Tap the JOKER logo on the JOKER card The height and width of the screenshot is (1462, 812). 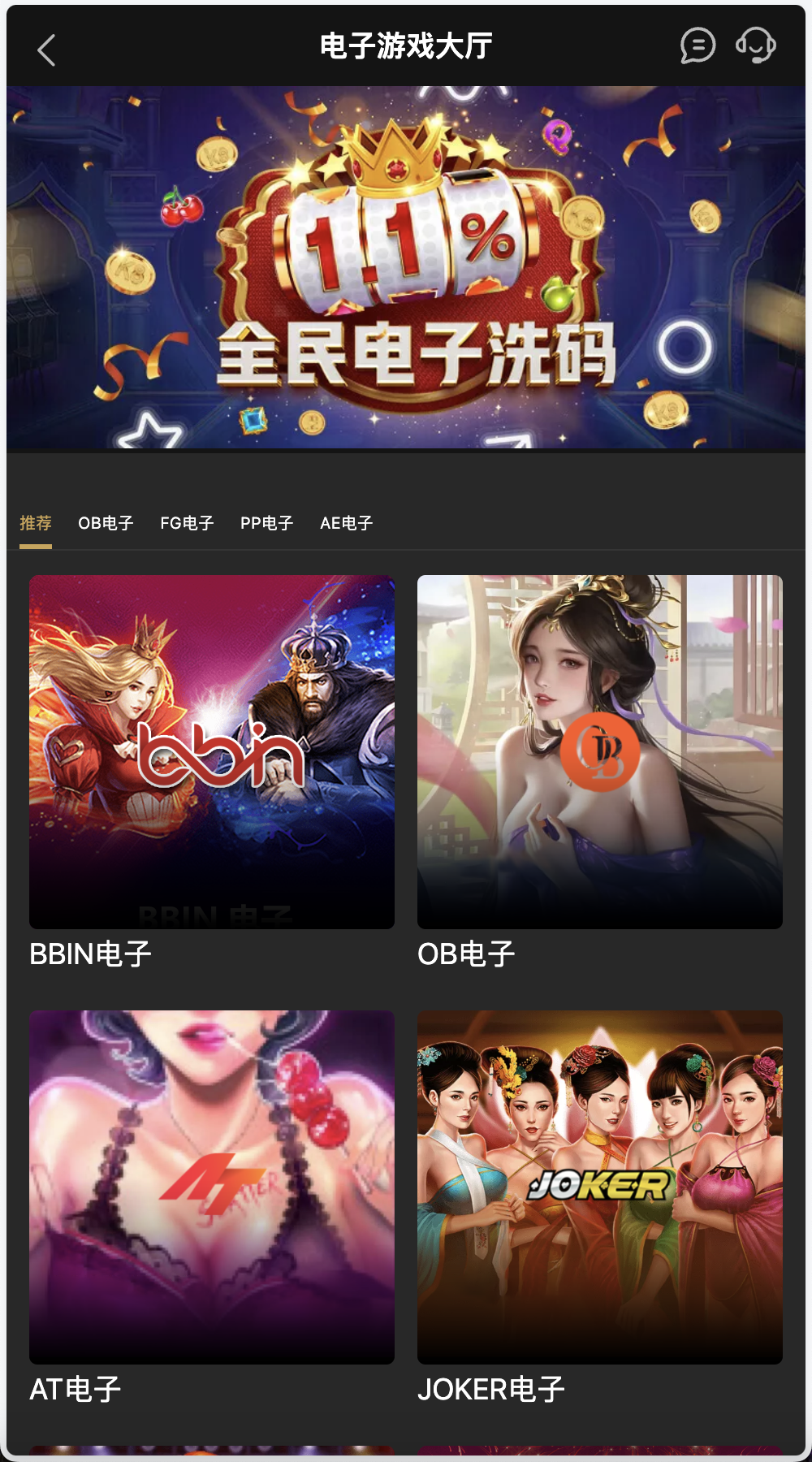[601, 1186]
